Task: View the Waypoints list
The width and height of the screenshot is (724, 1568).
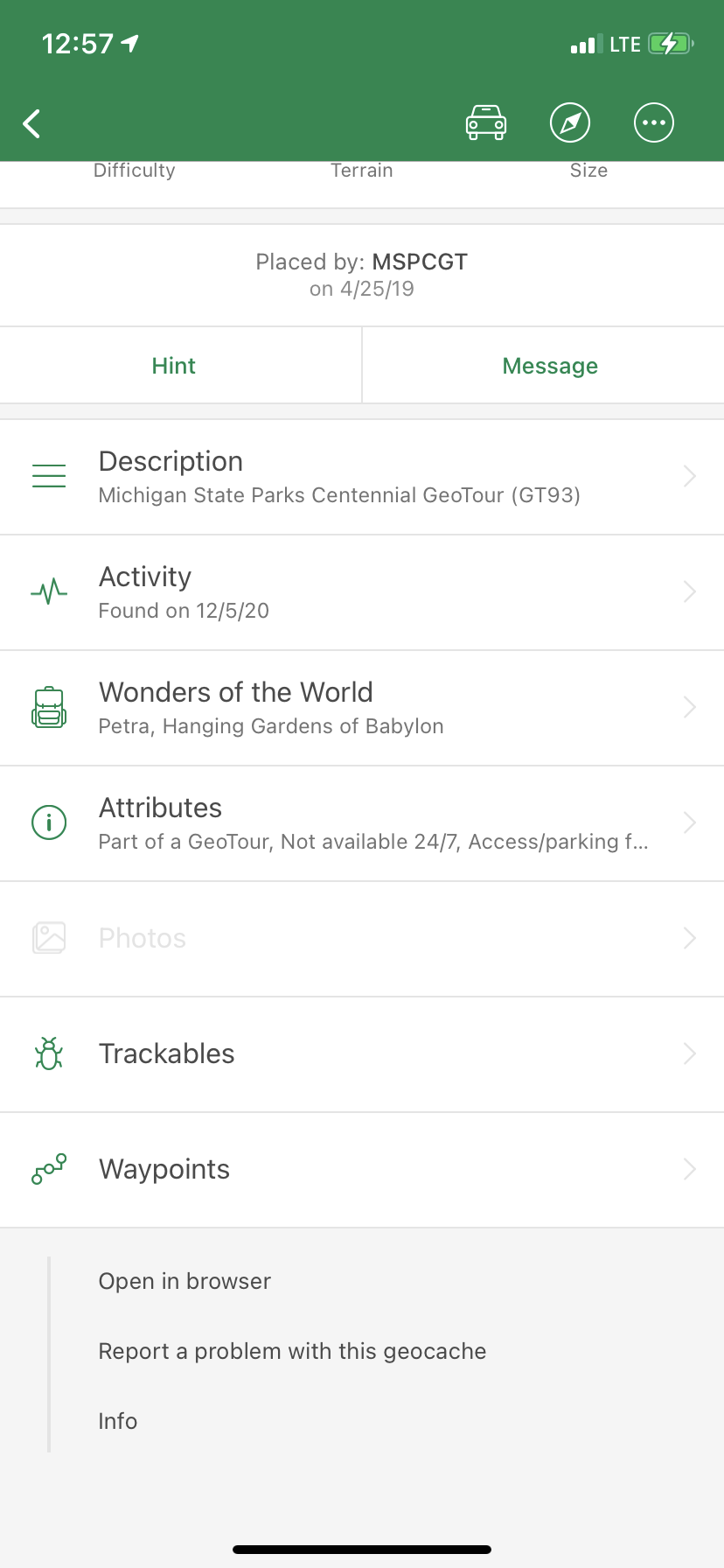Action: pyautogui.click(x=362, y=1170)
